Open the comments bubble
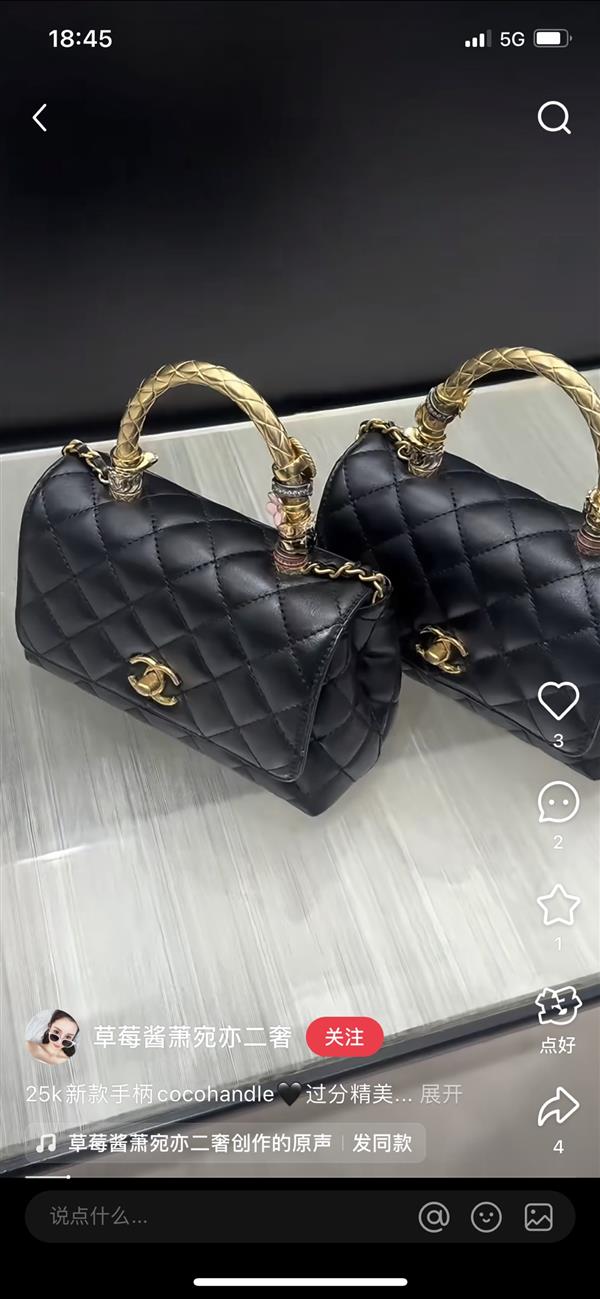The height and width of the screenshot is (1299, 600). (x=558, y=802)
